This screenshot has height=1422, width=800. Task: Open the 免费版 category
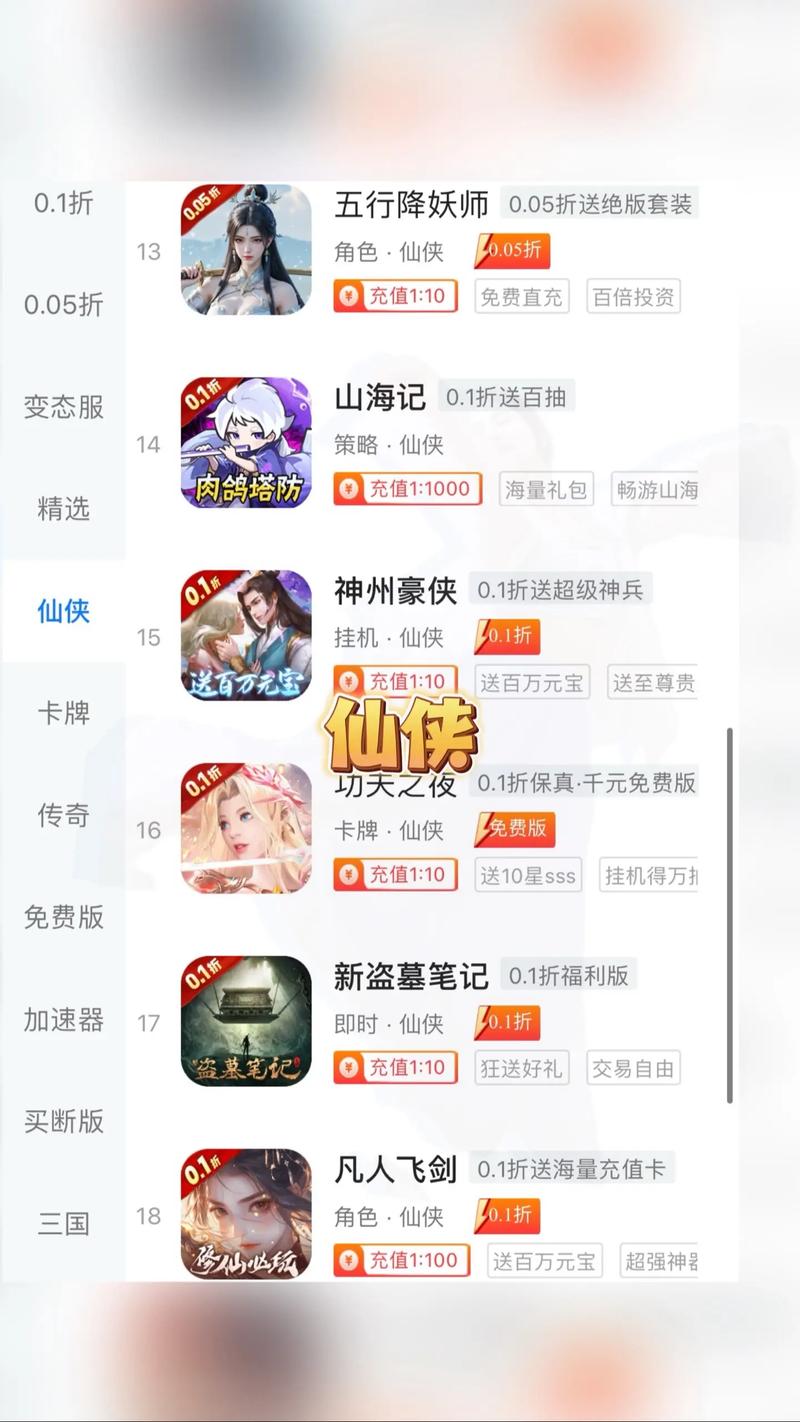click(x=63, y=917)
